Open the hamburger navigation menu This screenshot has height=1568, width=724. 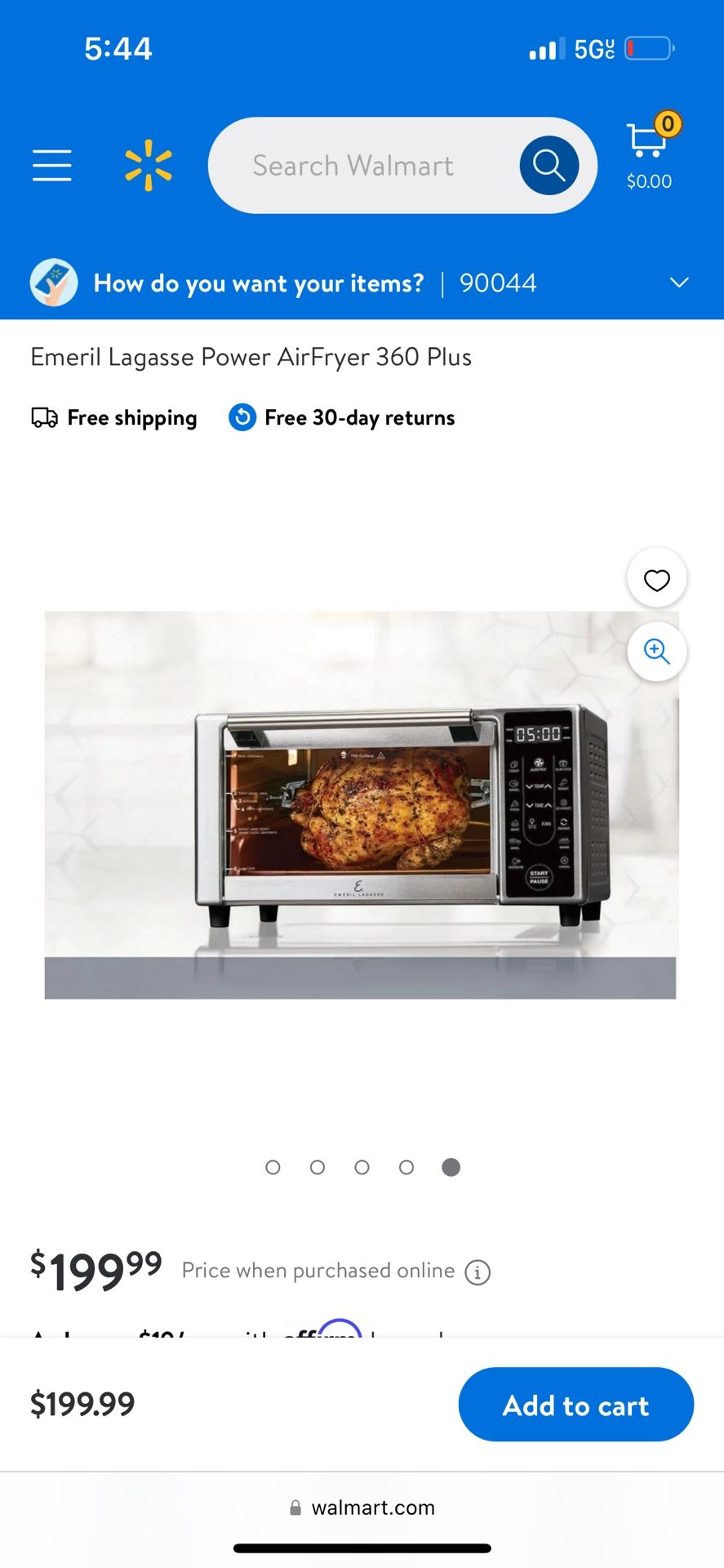click(x=51, y=165)
